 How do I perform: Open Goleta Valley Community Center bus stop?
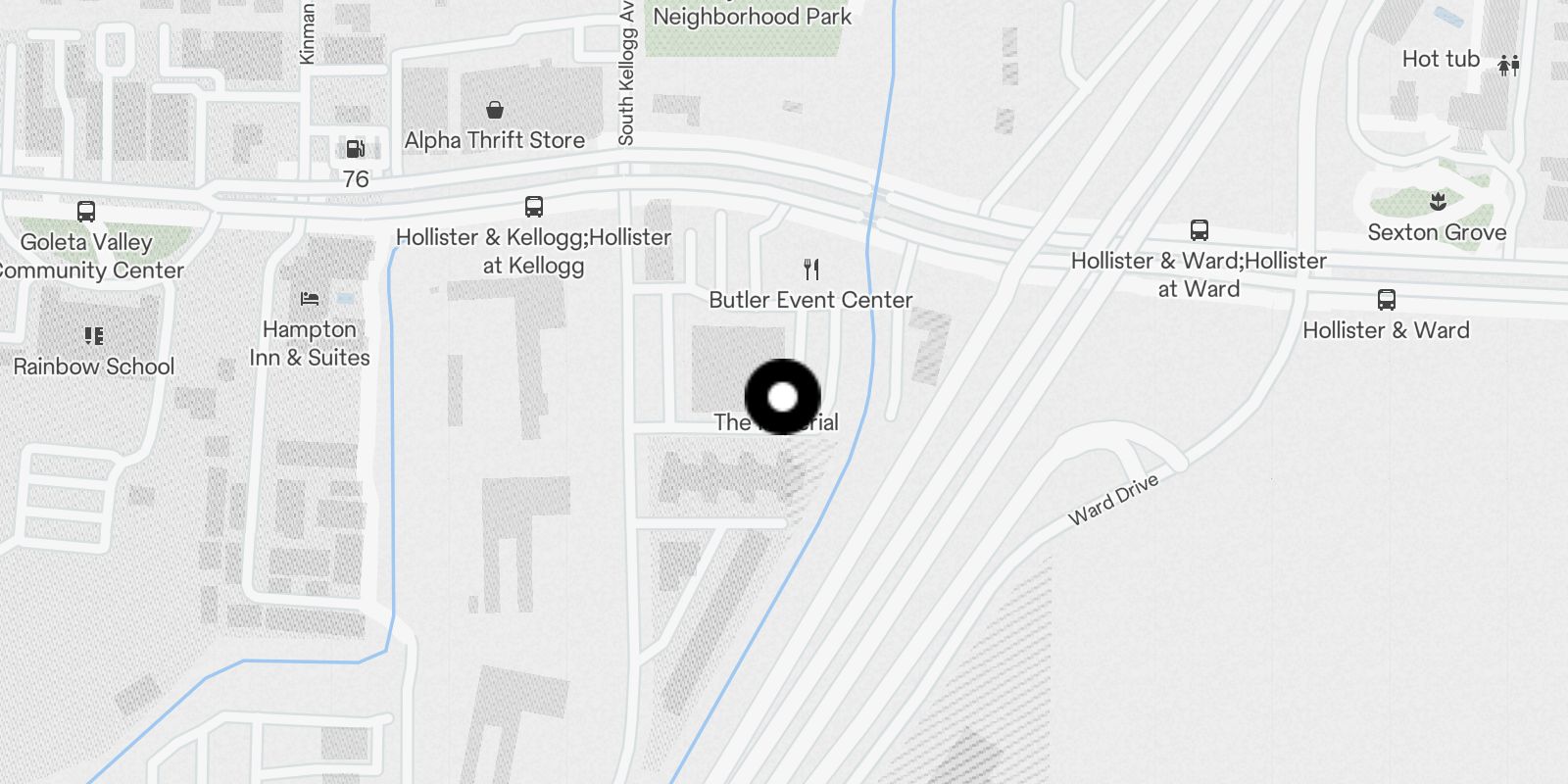86,212
